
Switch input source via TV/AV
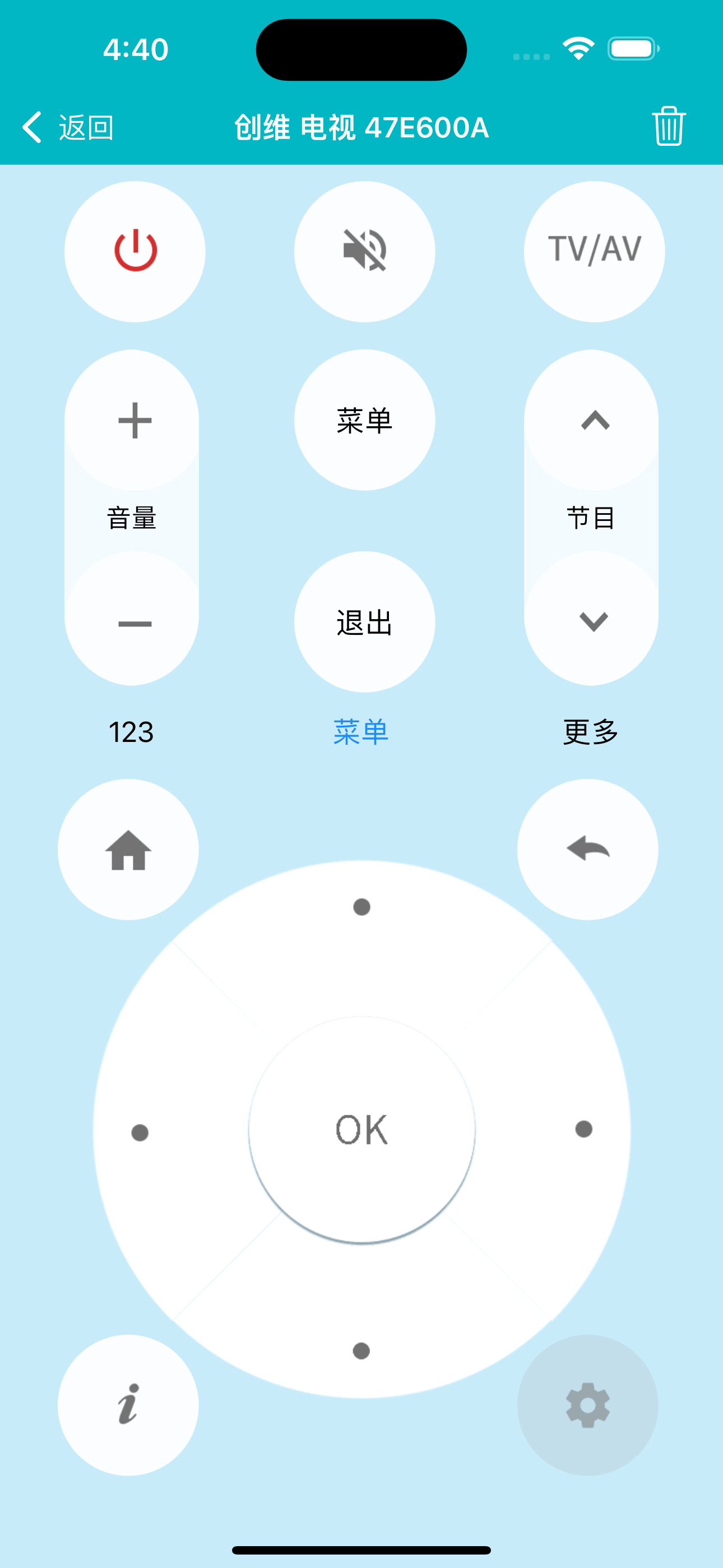(x=594, y=251)
